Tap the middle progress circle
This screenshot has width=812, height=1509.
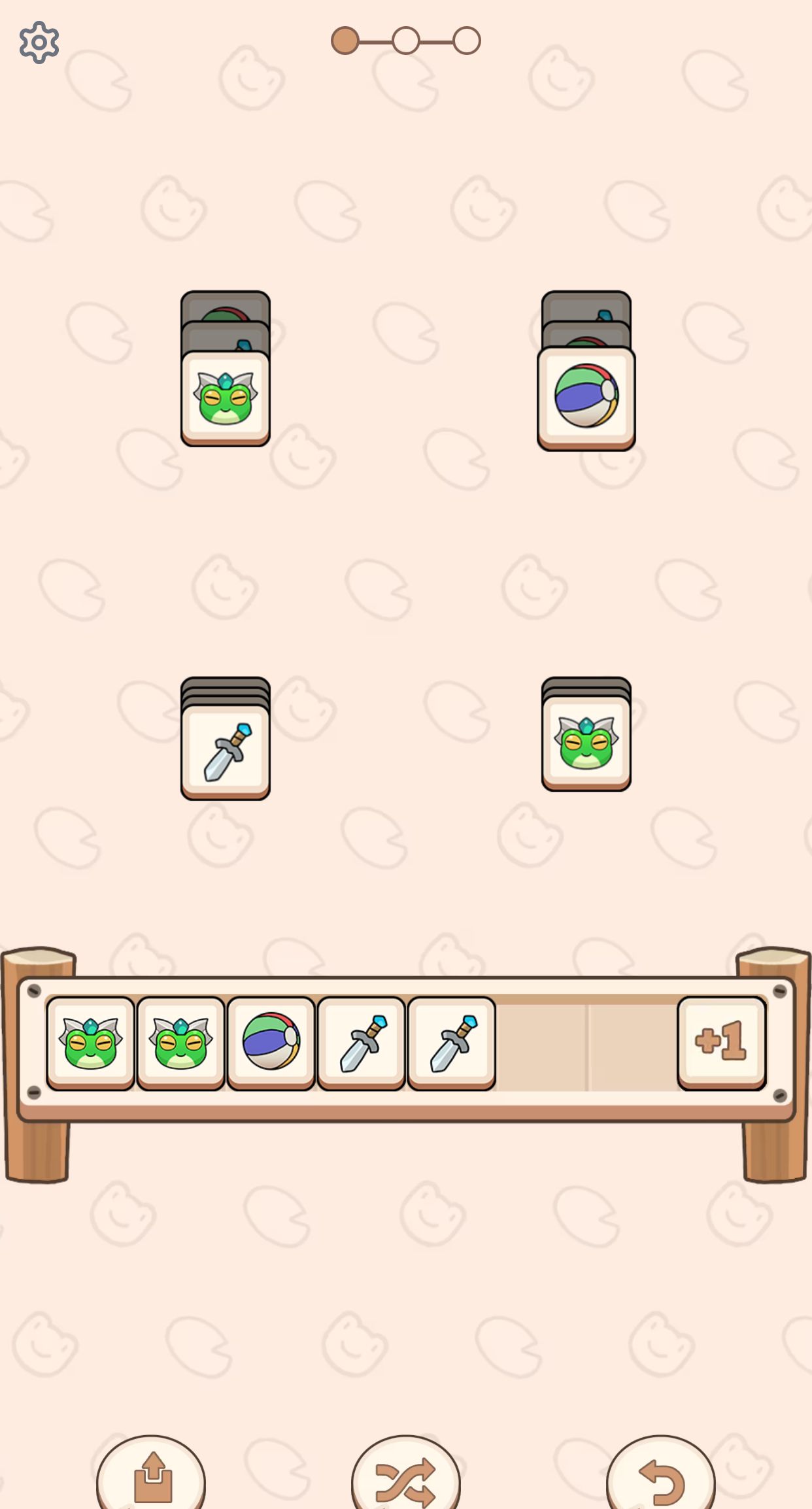pos(405,40)
